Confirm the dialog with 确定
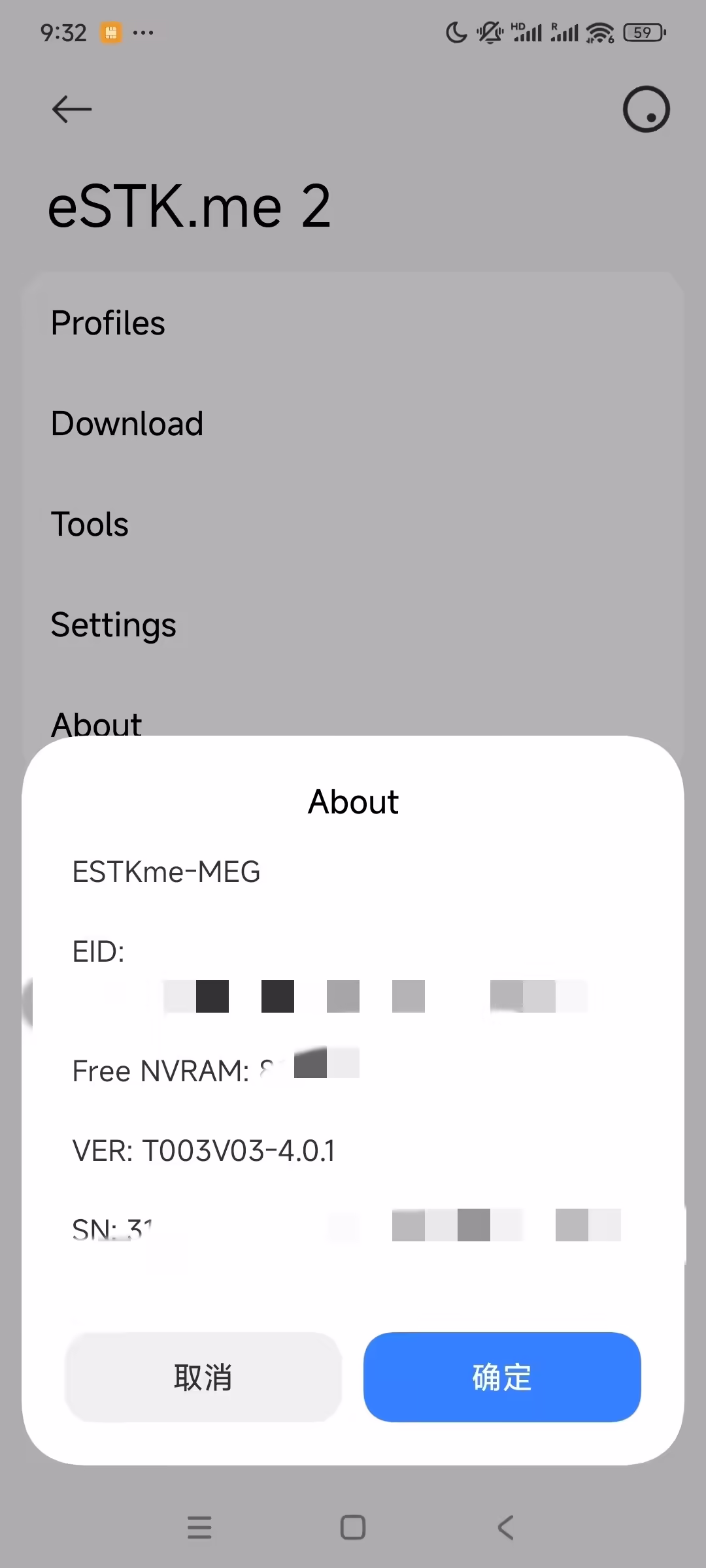The image size is (706, 1568). point(502,1377)
